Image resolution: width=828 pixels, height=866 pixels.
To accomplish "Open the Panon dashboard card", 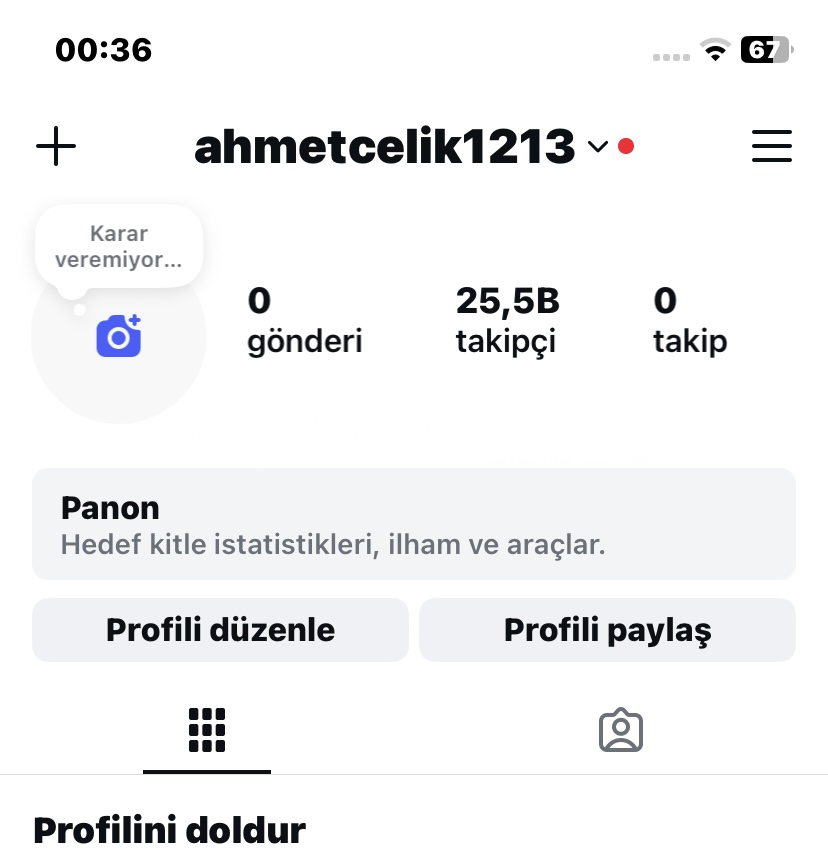I will coord(413,524).
